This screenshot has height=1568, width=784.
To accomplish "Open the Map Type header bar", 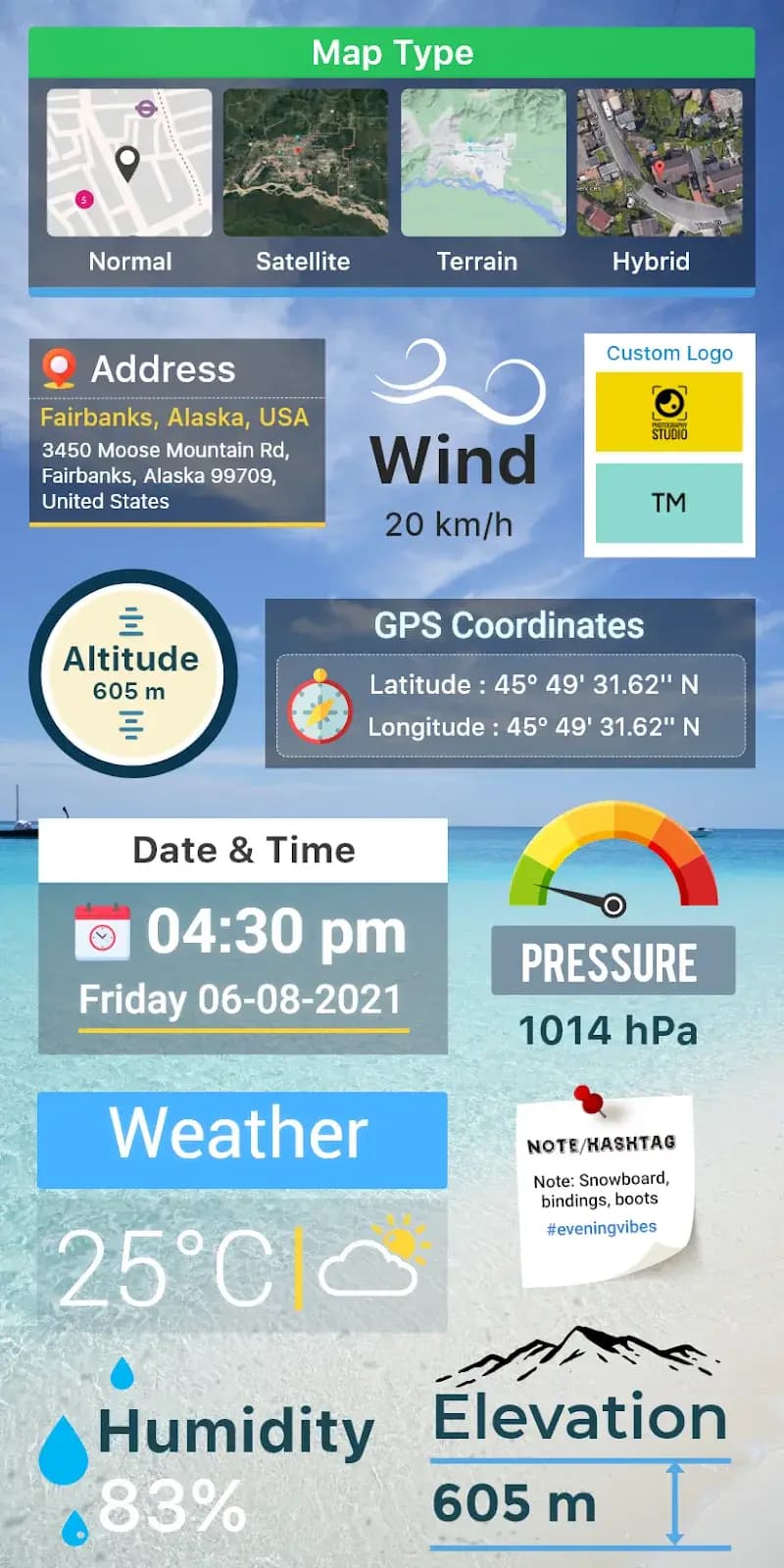I will point(392,53).
